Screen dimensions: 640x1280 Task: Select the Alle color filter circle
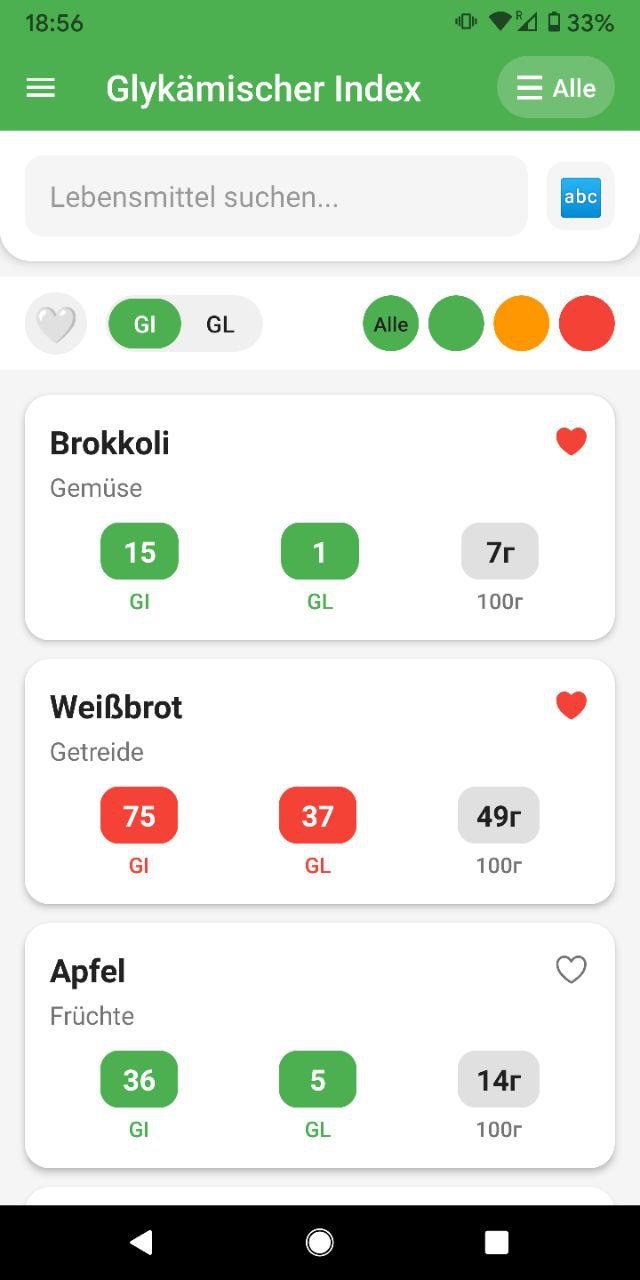391,324
